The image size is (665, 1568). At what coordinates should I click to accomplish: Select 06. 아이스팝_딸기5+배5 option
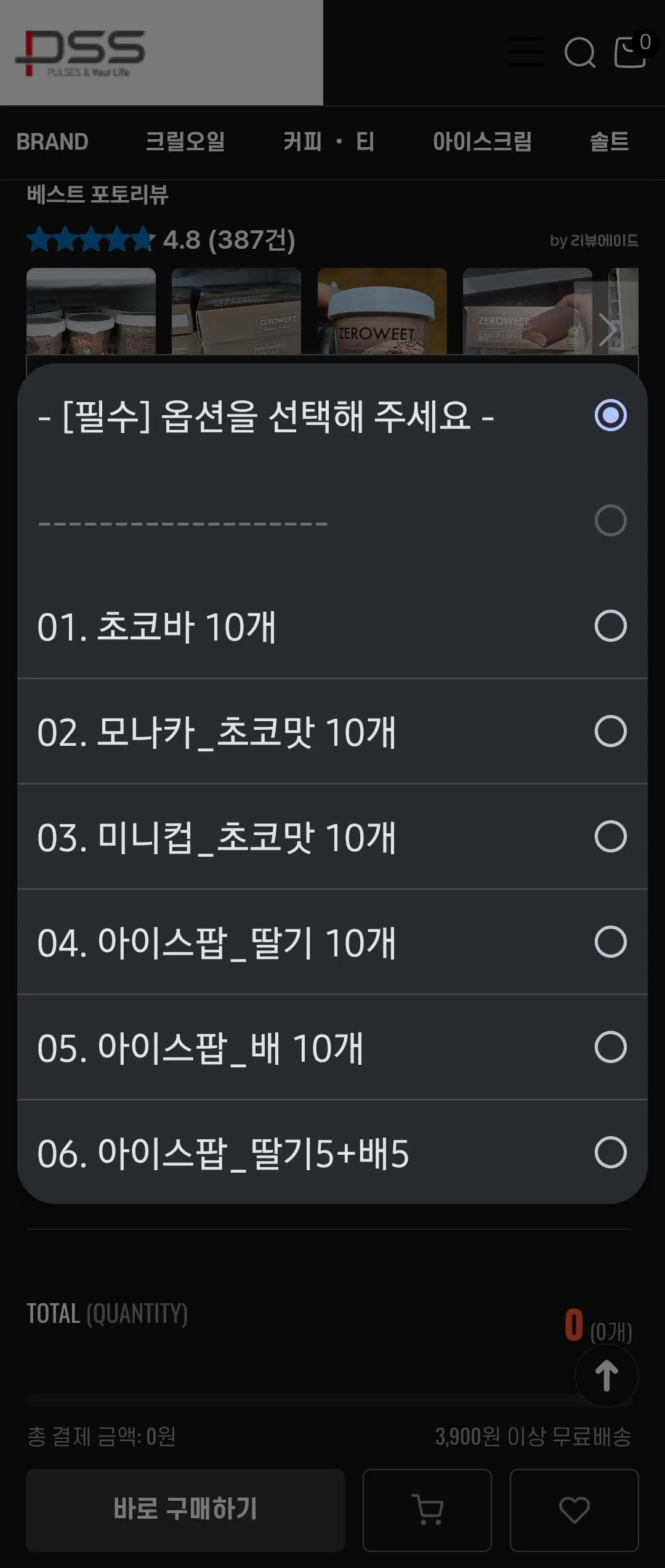tap(332, 1153)
